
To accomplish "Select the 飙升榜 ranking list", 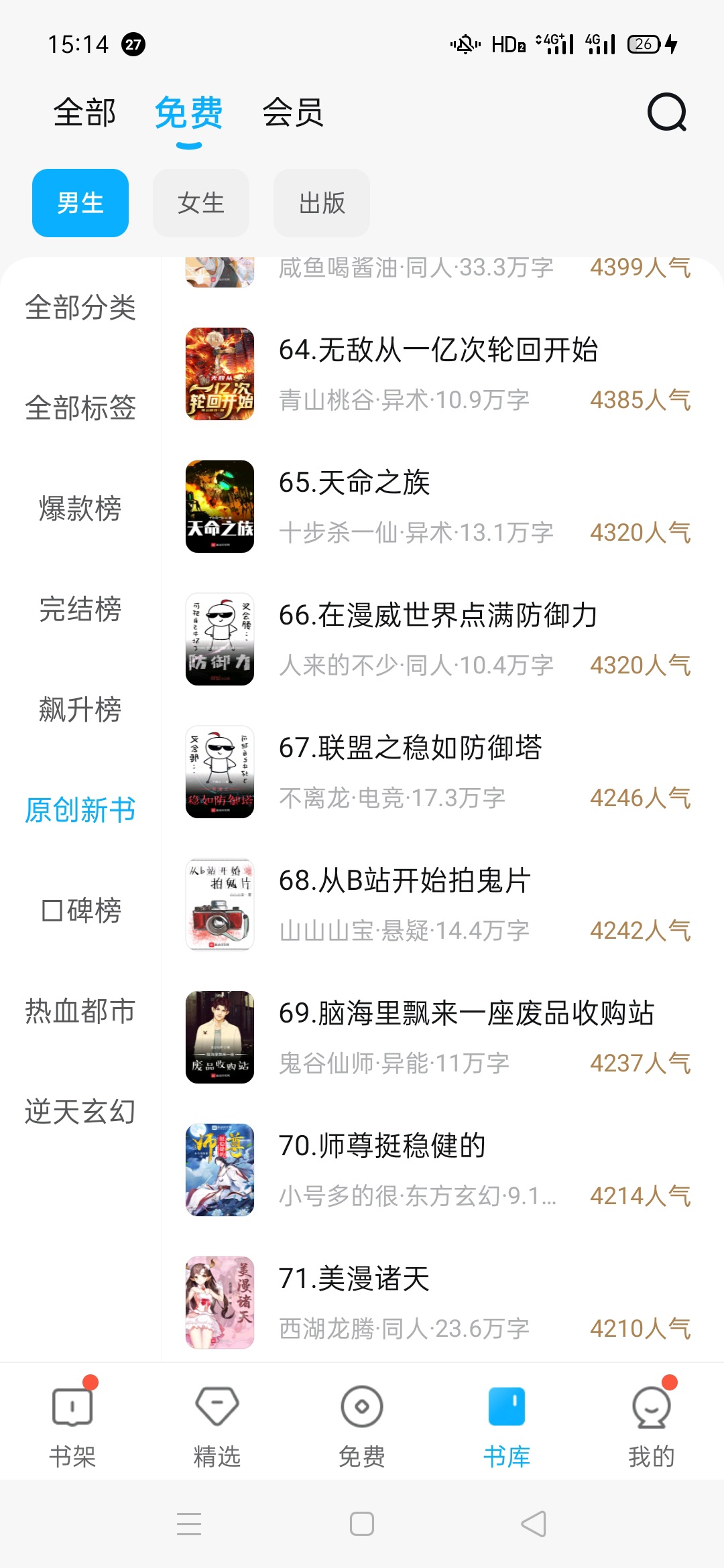I will [x=80, y=710].
